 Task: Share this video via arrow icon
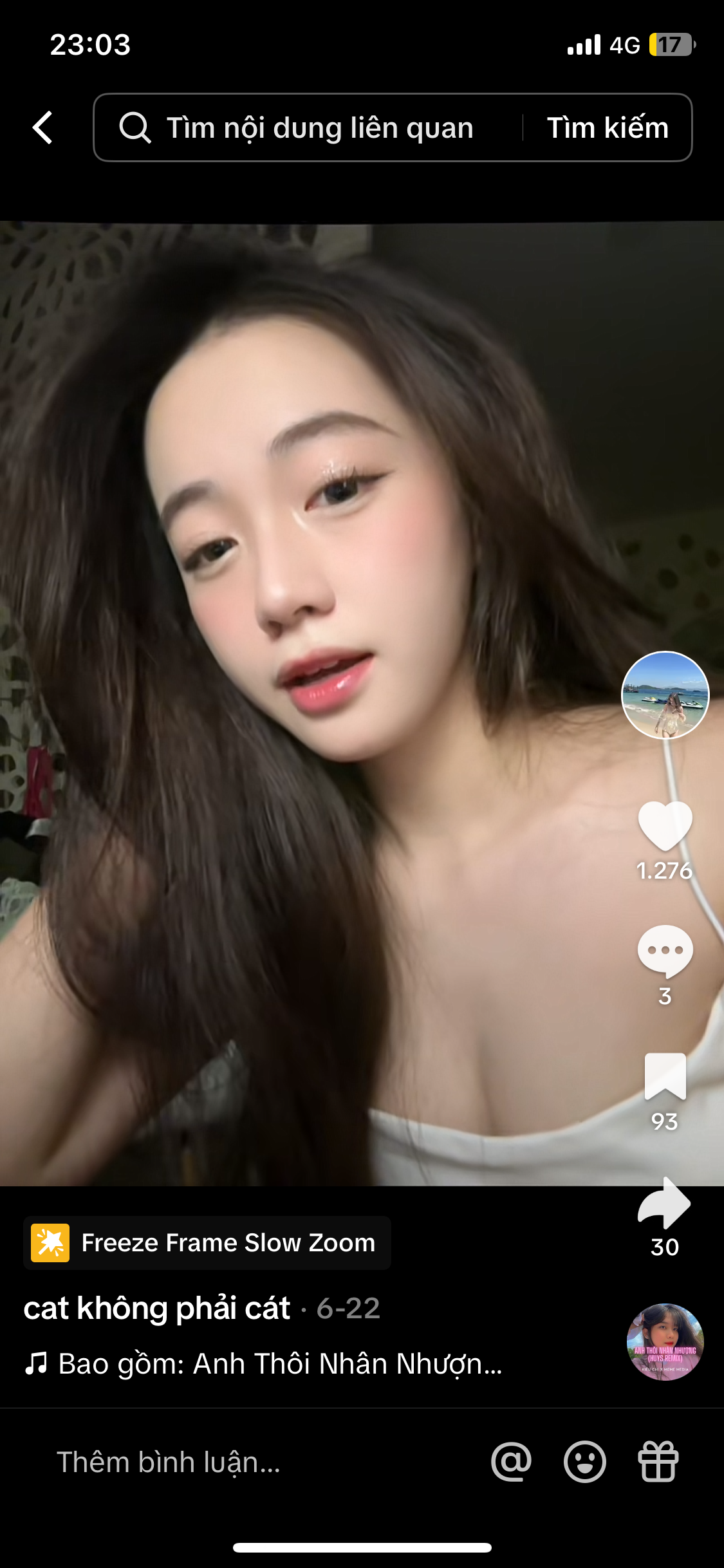[665, 1202]
